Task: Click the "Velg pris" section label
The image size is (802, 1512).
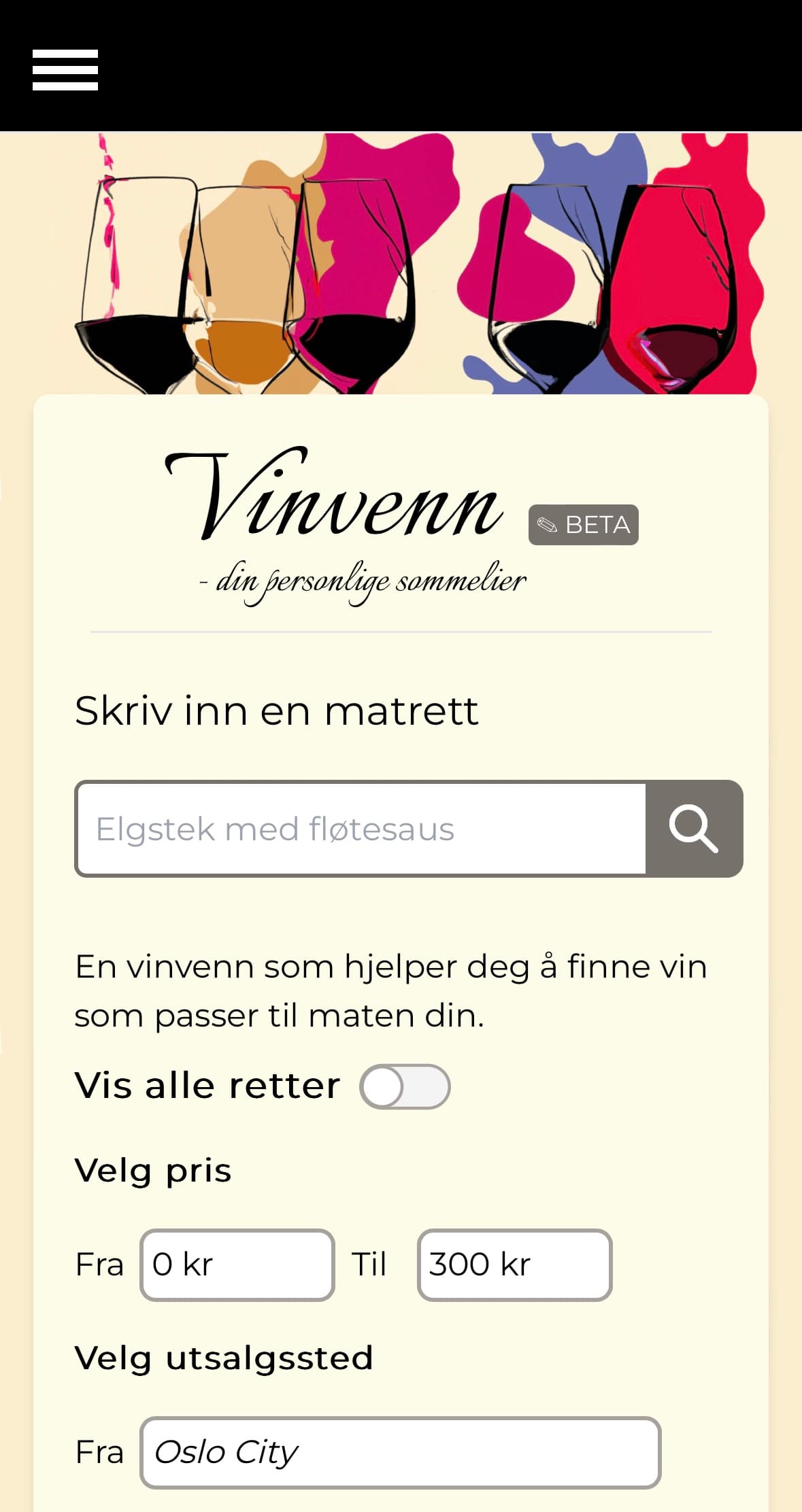Action: tap(153, 1170)
